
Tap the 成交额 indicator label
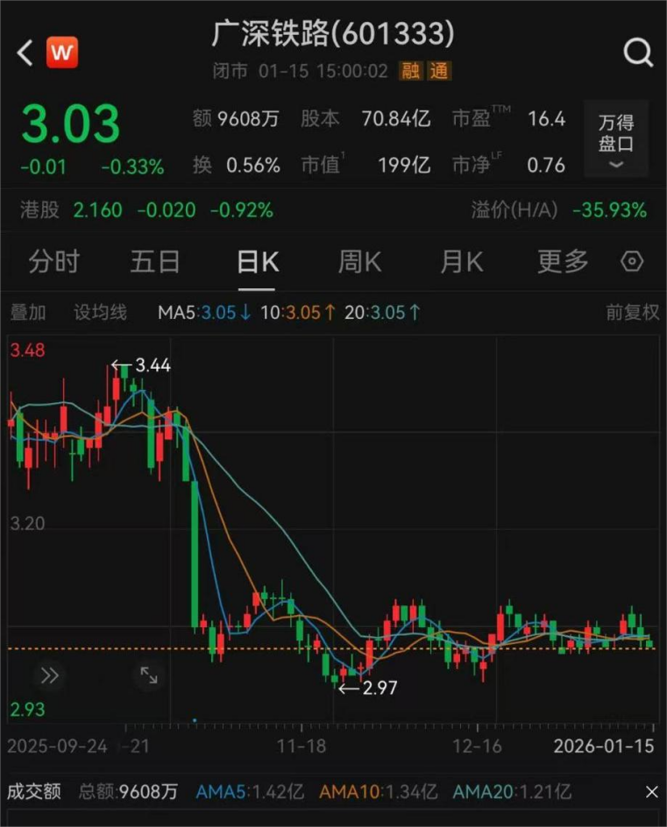pos(34,792)
